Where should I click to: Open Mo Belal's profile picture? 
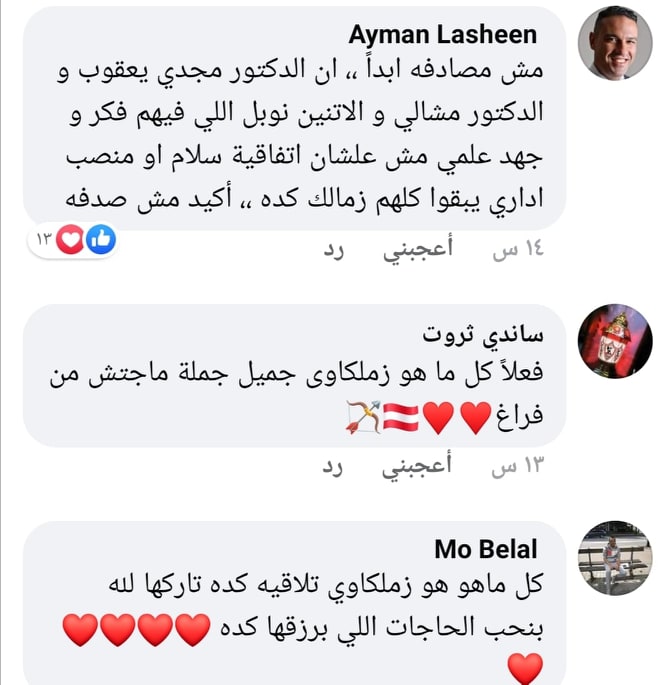click(616, 557)
